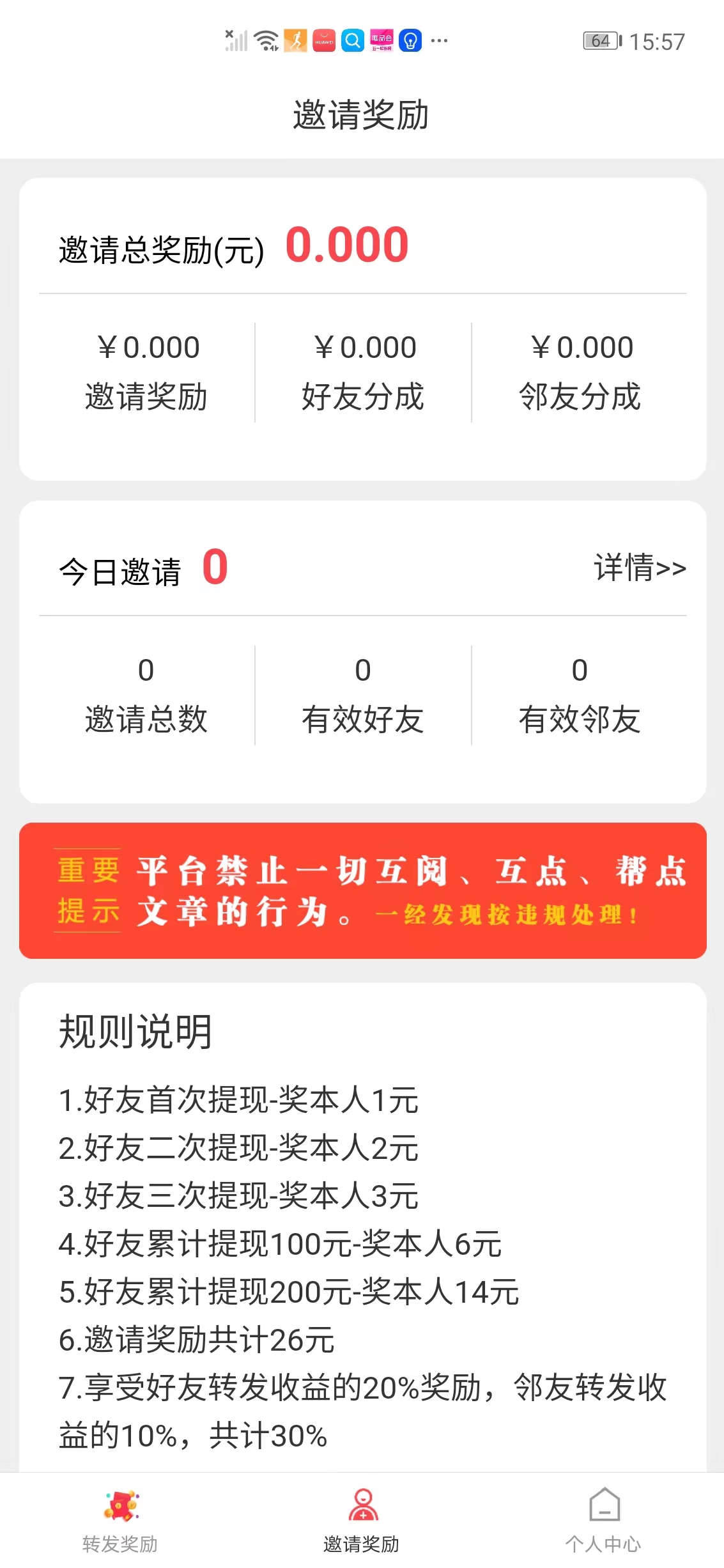This screenshot has height=1568, width=724.
Task: Tap the battery indicator showing 64
Action: (x=599, y=40)
